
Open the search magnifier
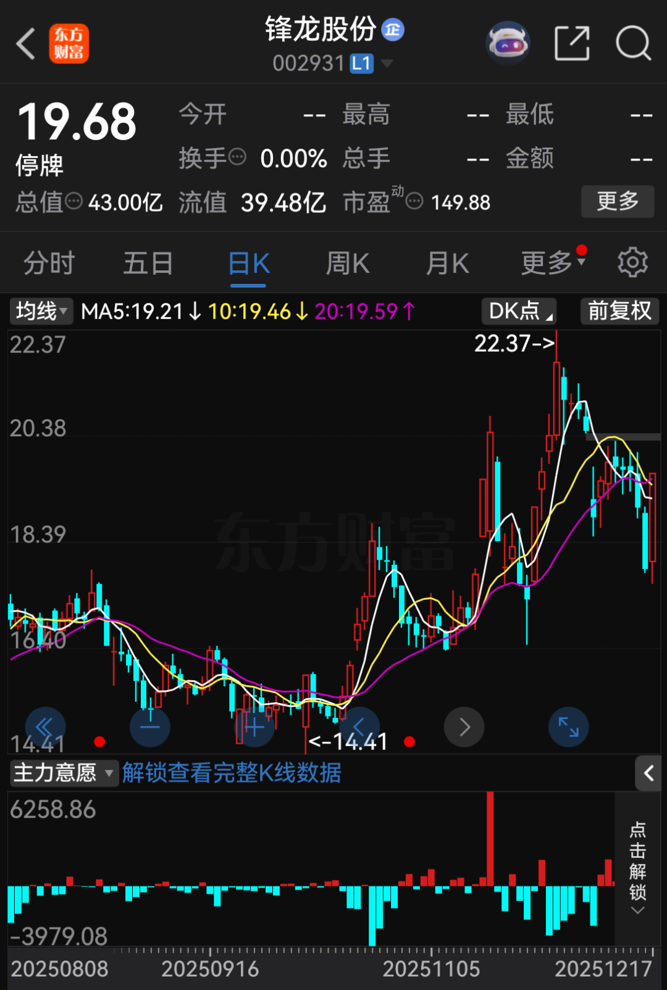click(633, 43)
